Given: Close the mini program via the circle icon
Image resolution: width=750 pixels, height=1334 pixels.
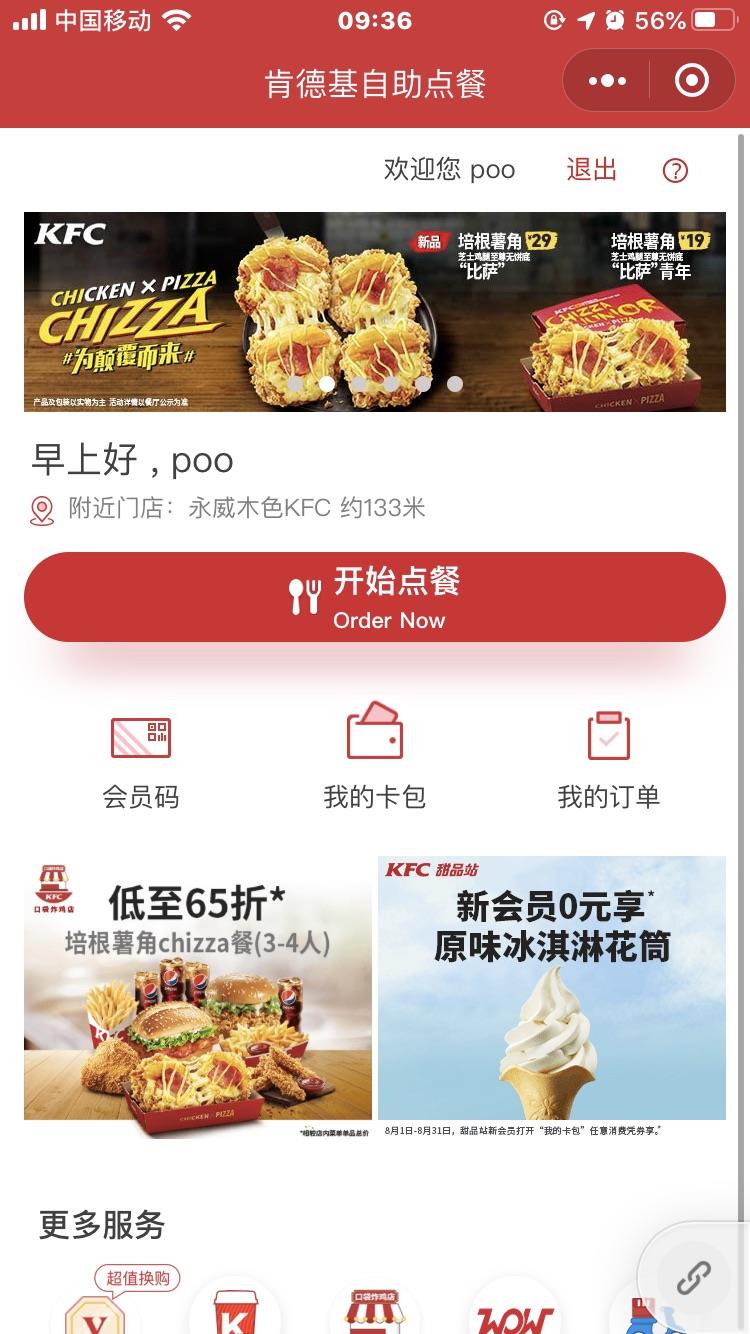Looking at the screenshot, I should (692, 81).
